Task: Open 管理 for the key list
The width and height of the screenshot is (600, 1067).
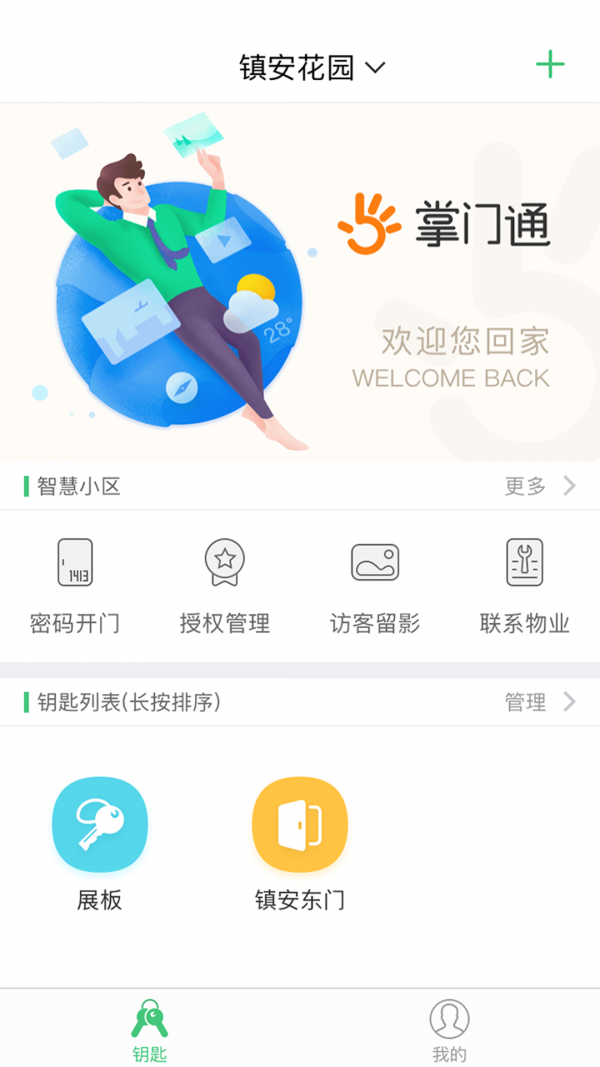Action: click(540, 702)
